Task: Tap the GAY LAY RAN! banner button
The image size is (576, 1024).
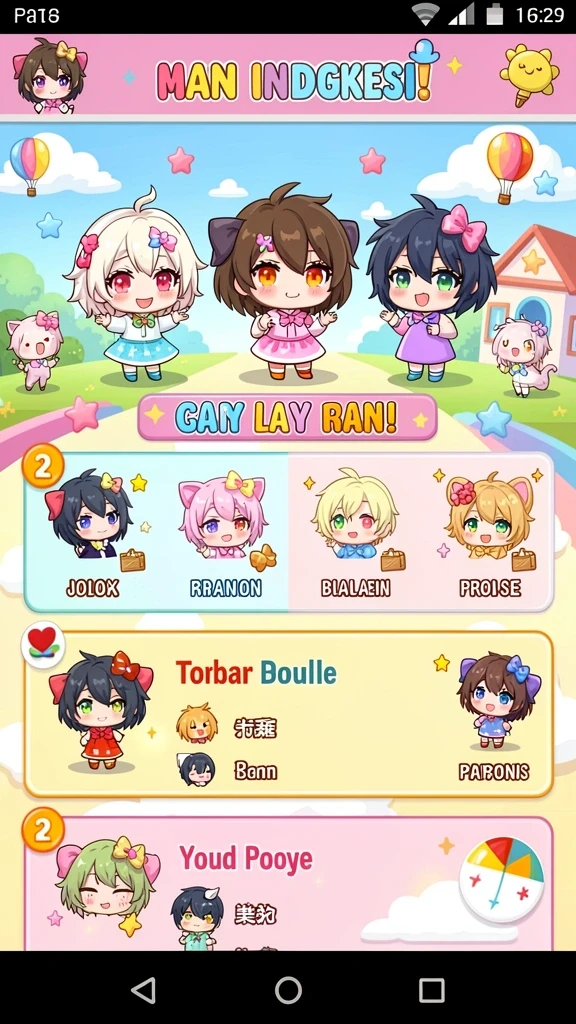Action: click(x=287, y=417)
